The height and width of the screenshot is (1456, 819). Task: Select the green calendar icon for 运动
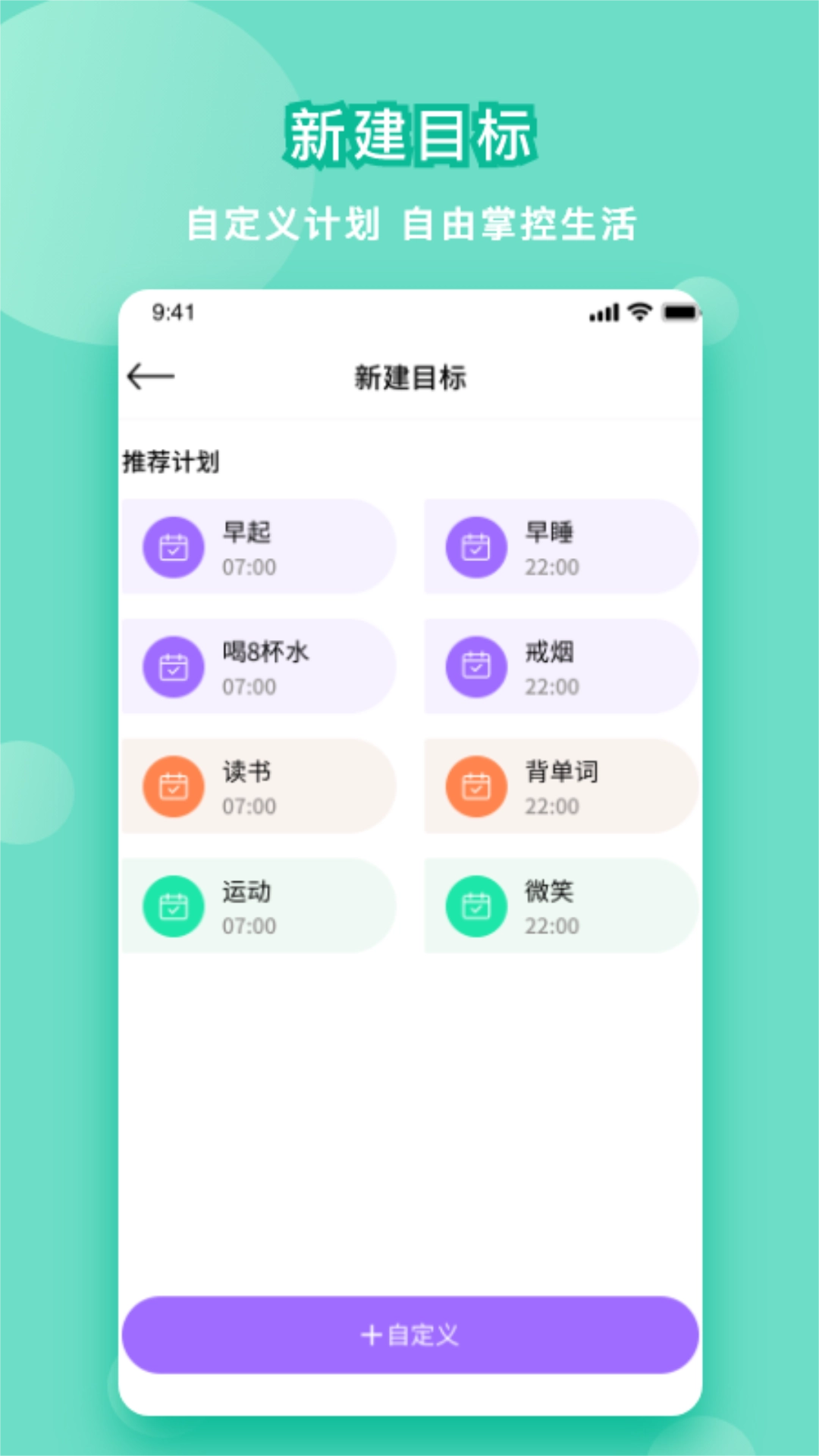pyautogui.click(x=172, y=906)
